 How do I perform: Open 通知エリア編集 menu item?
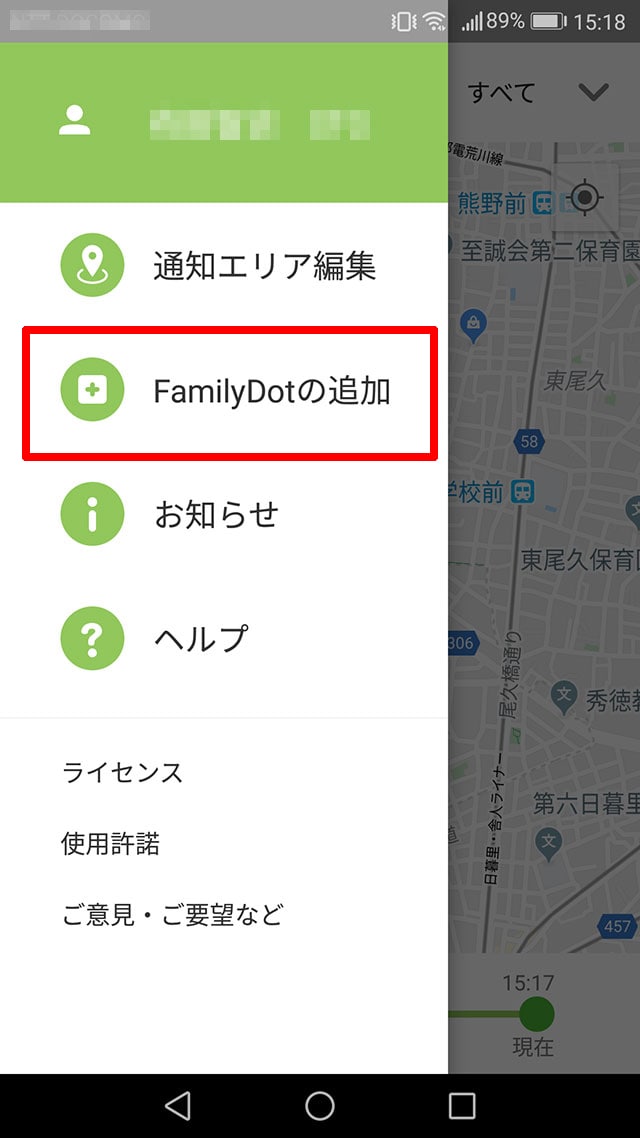point(223,266)
